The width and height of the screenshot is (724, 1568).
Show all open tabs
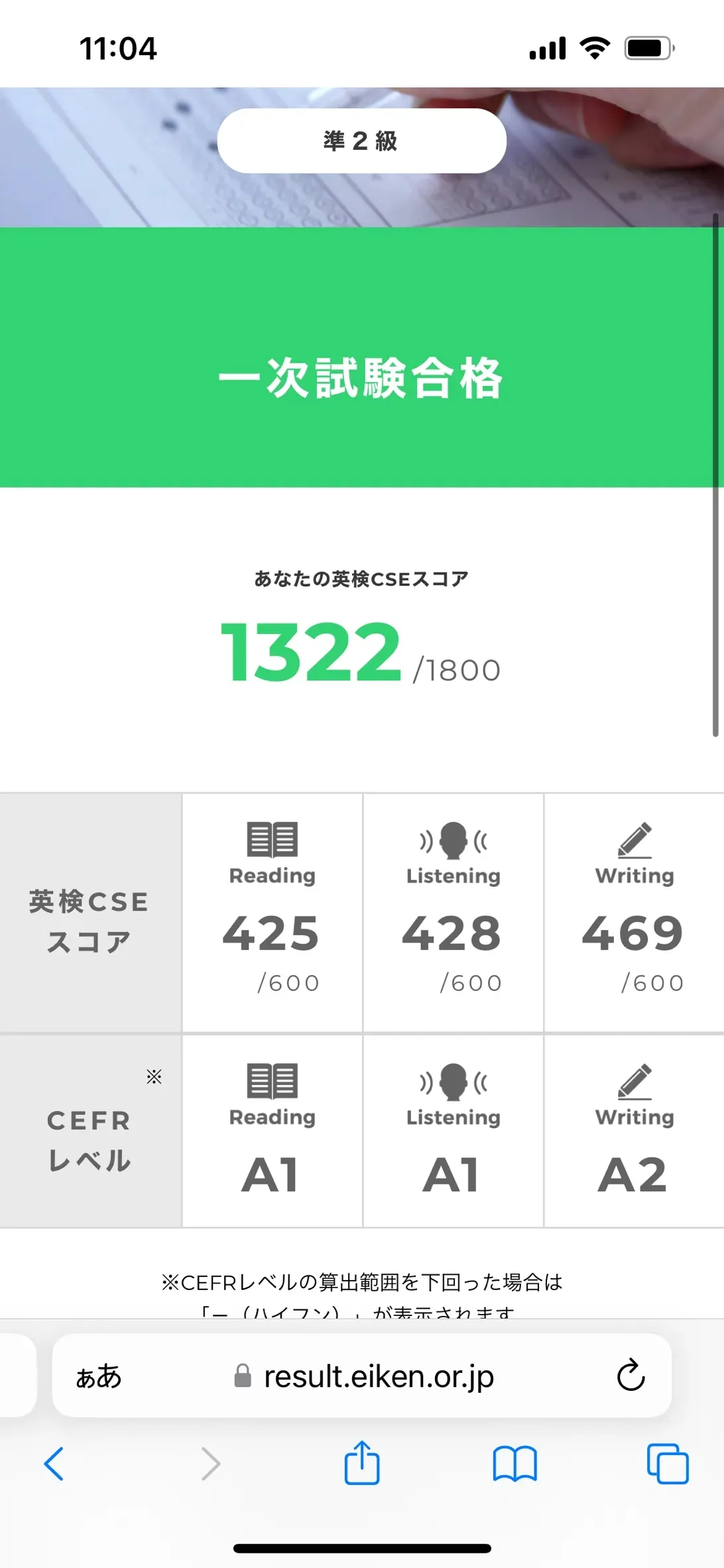(x=667, y=1464)
